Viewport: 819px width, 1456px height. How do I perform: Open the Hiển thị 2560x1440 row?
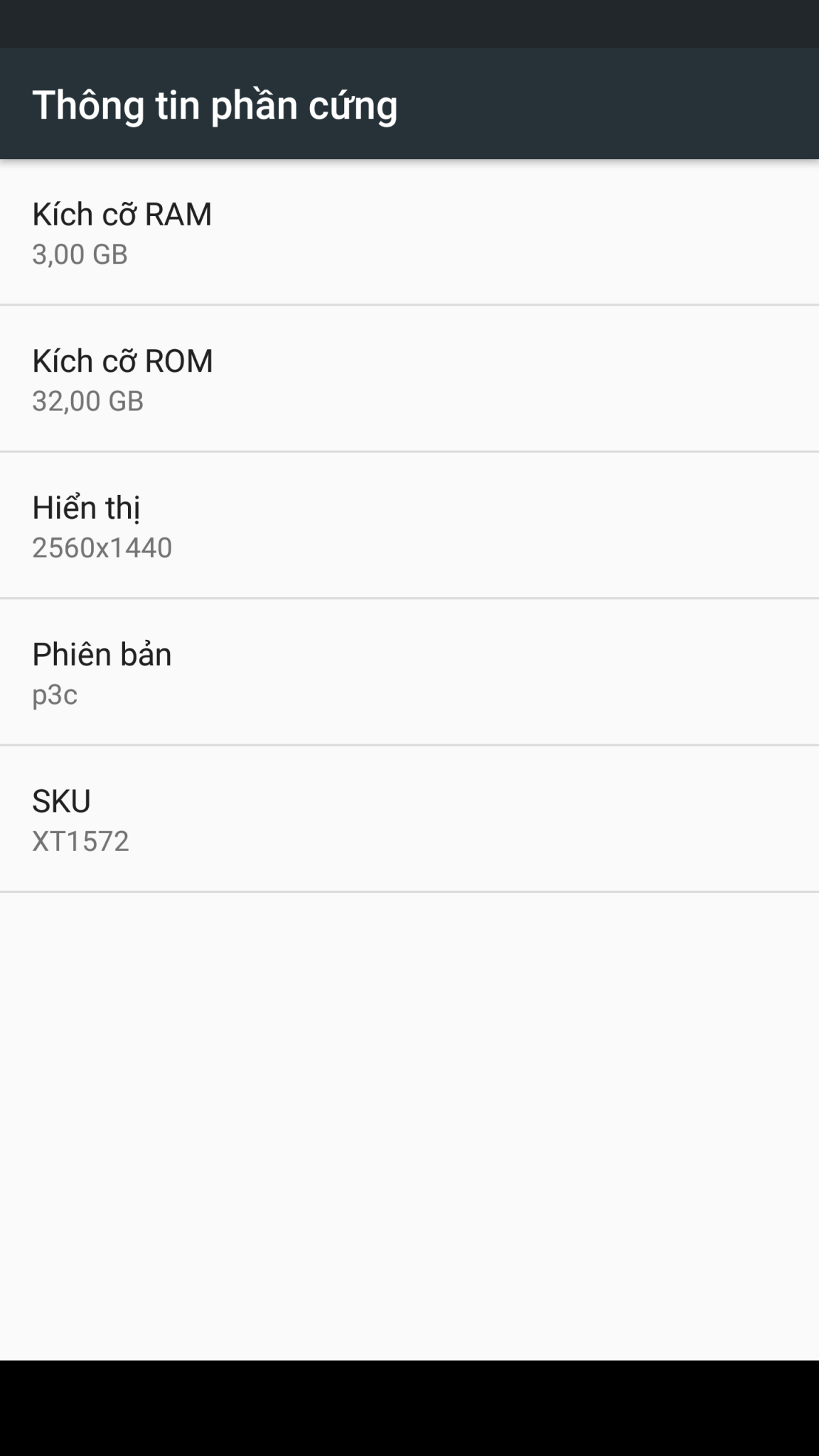click(409, 526)
